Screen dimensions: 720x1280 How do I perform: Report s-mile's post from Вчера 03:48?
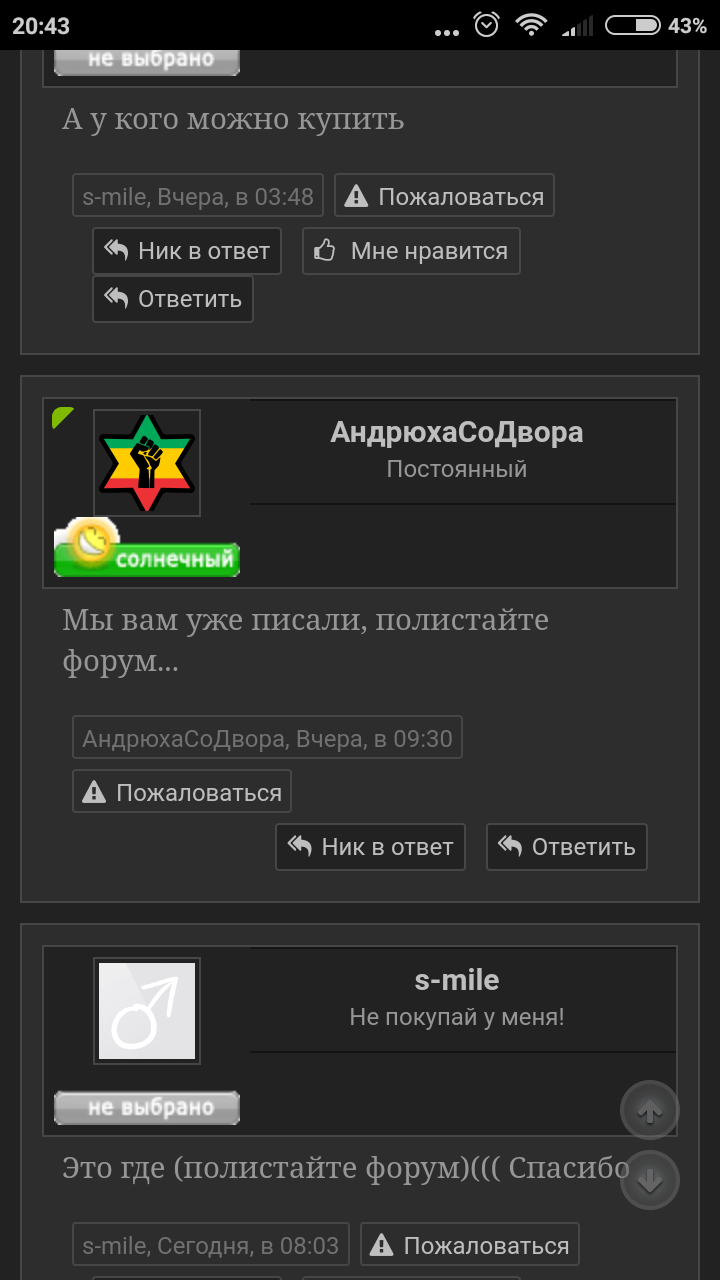pyautogui.click(x=444, y=196)
